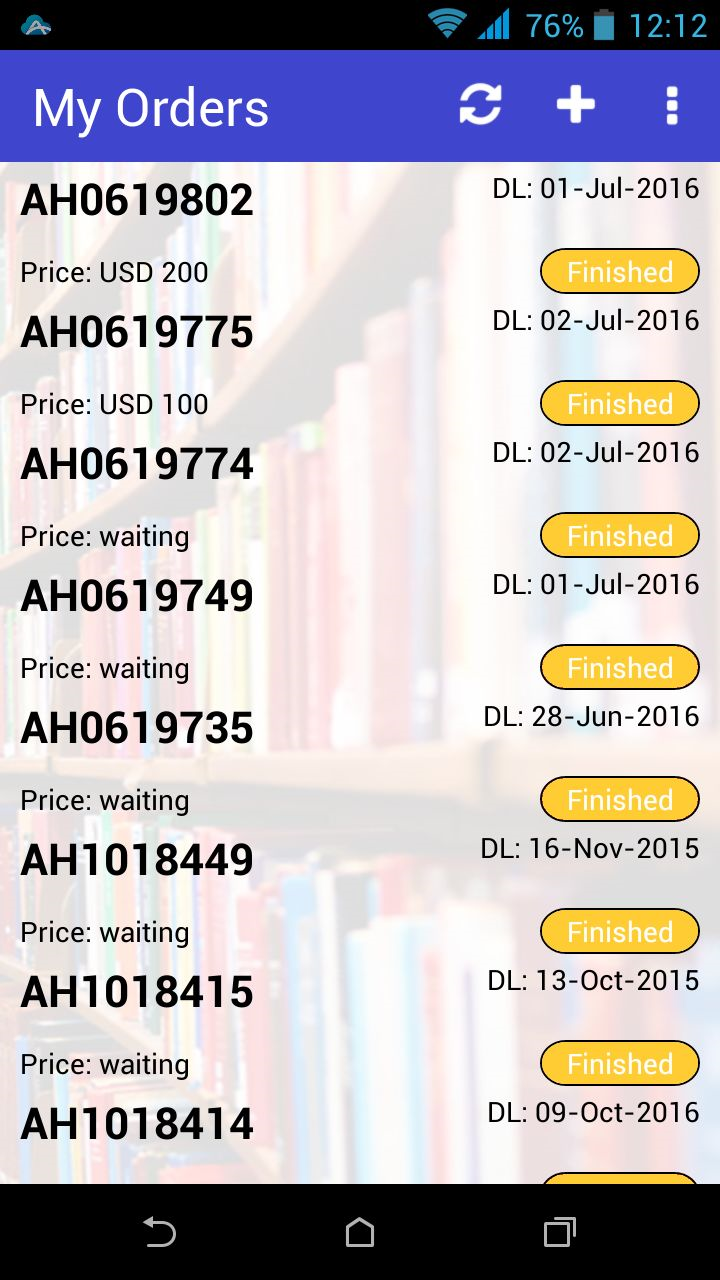The height and width of the screenshot is (1280, 720).
Task: Open order AH0619802
Action: coord(138,200)
